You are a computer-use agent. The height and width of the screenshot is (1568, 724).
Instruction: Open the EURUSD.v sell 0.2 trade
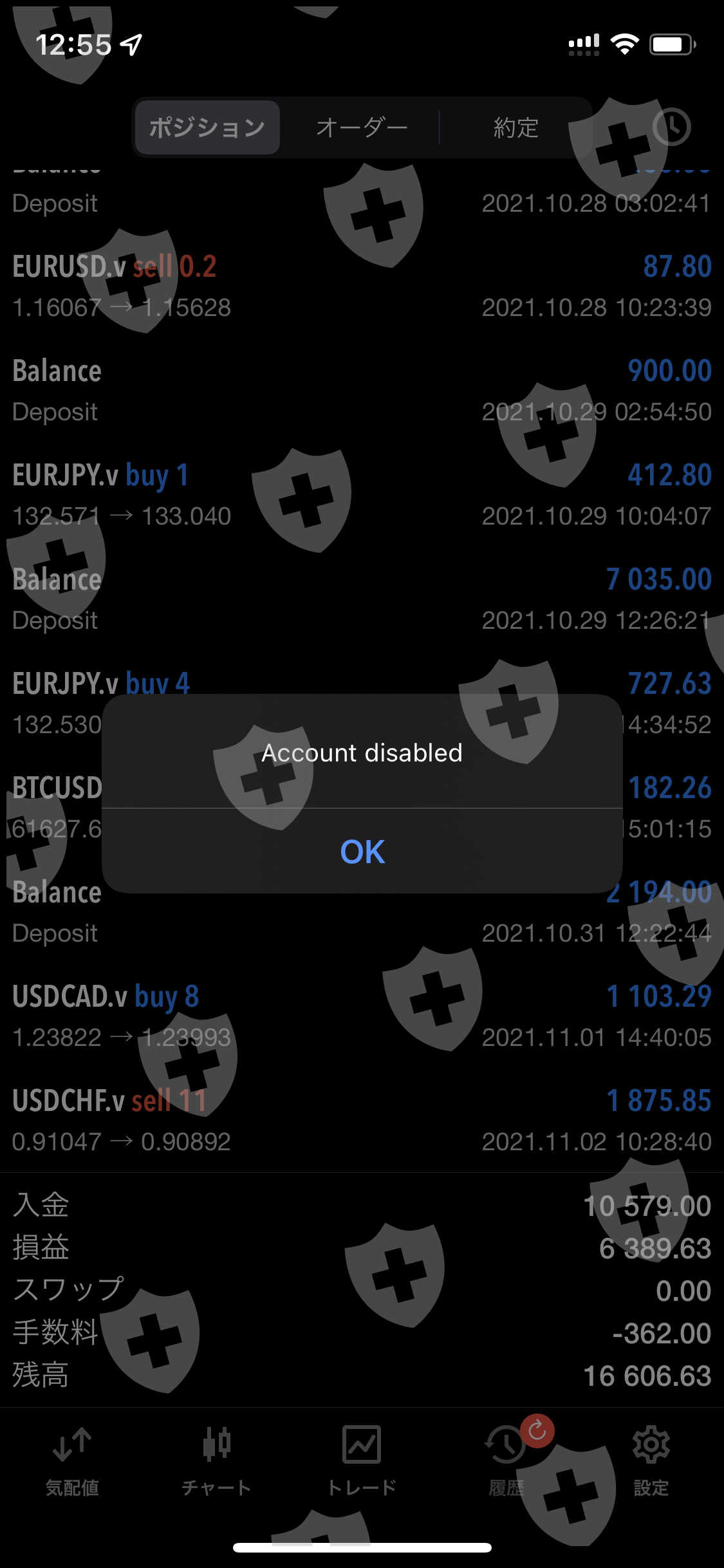point(362,286)
